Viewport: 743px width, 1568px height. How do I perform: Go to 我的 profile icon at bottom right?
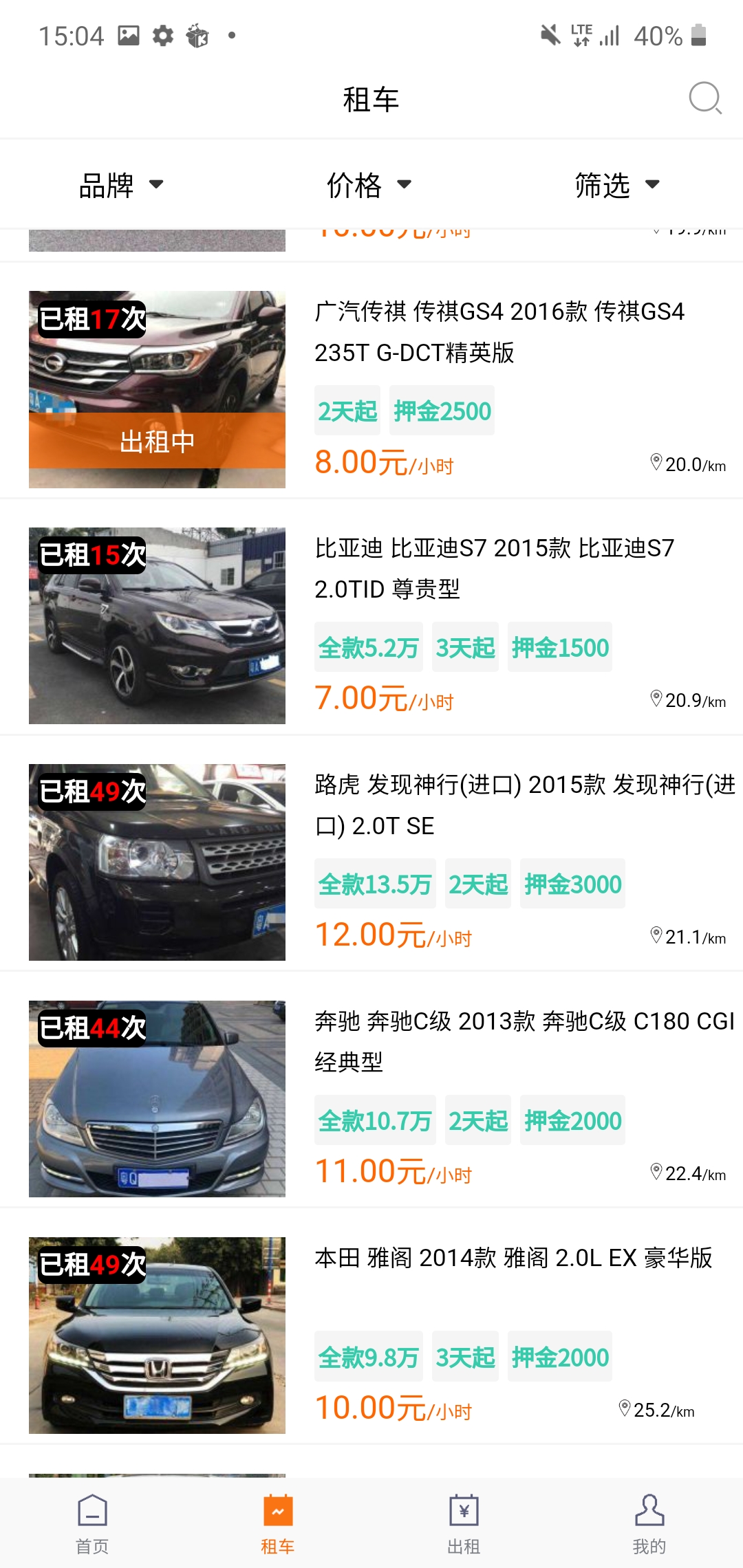(648, 1510)
